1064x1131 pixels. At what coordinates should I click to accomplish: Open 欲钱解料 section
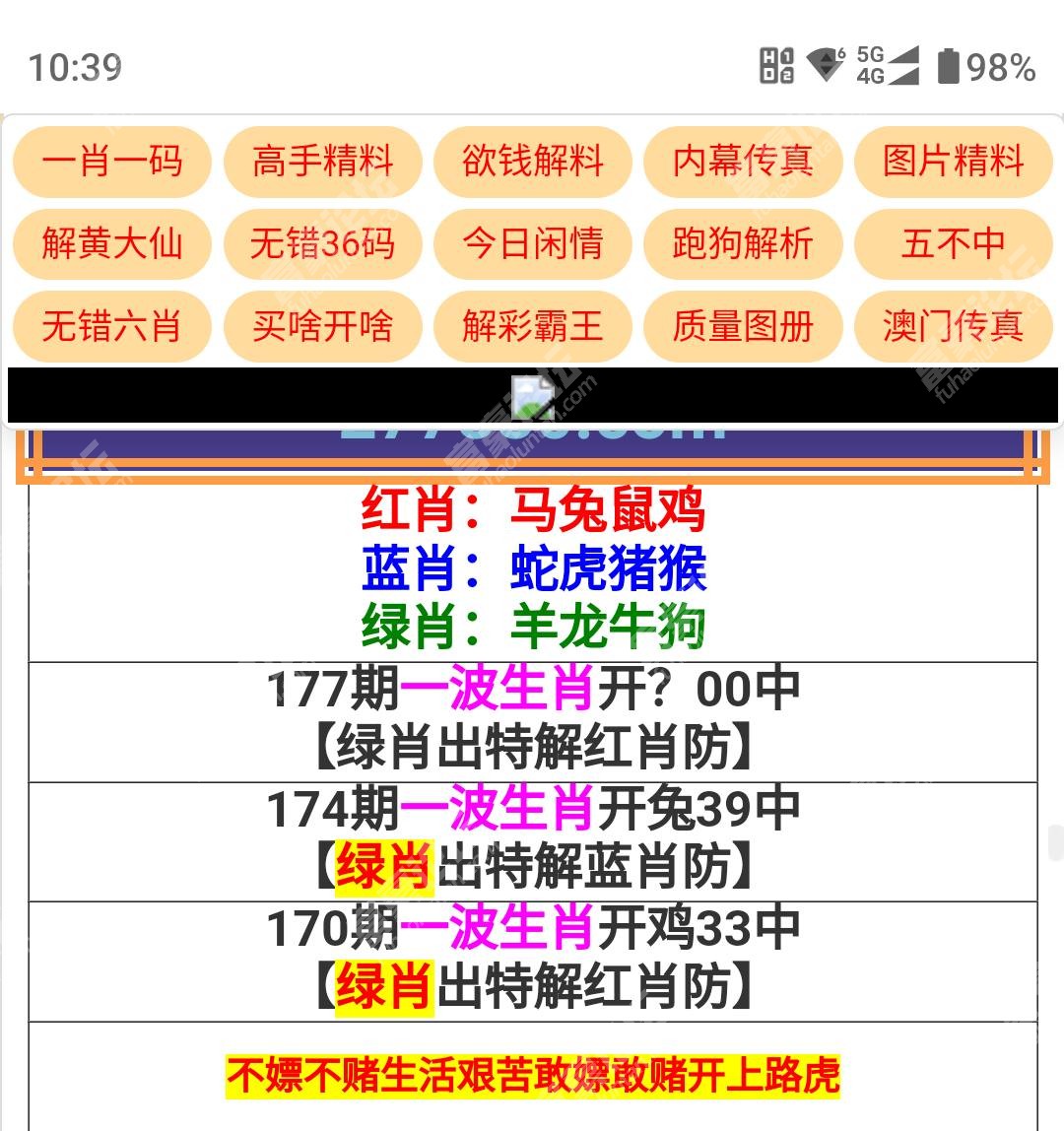tap(532, 162)
